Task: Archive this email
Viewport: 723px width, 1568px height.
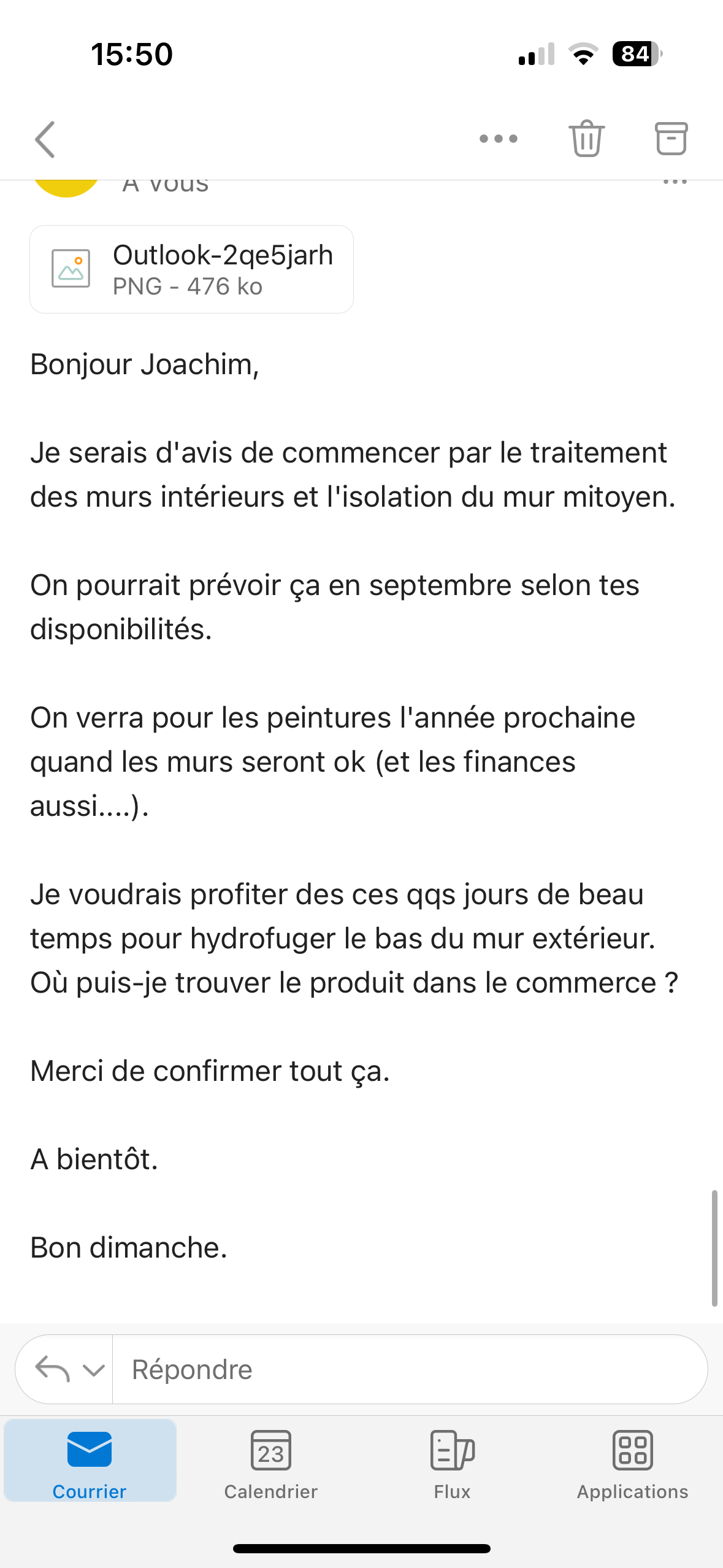Action: pos(671,139)
